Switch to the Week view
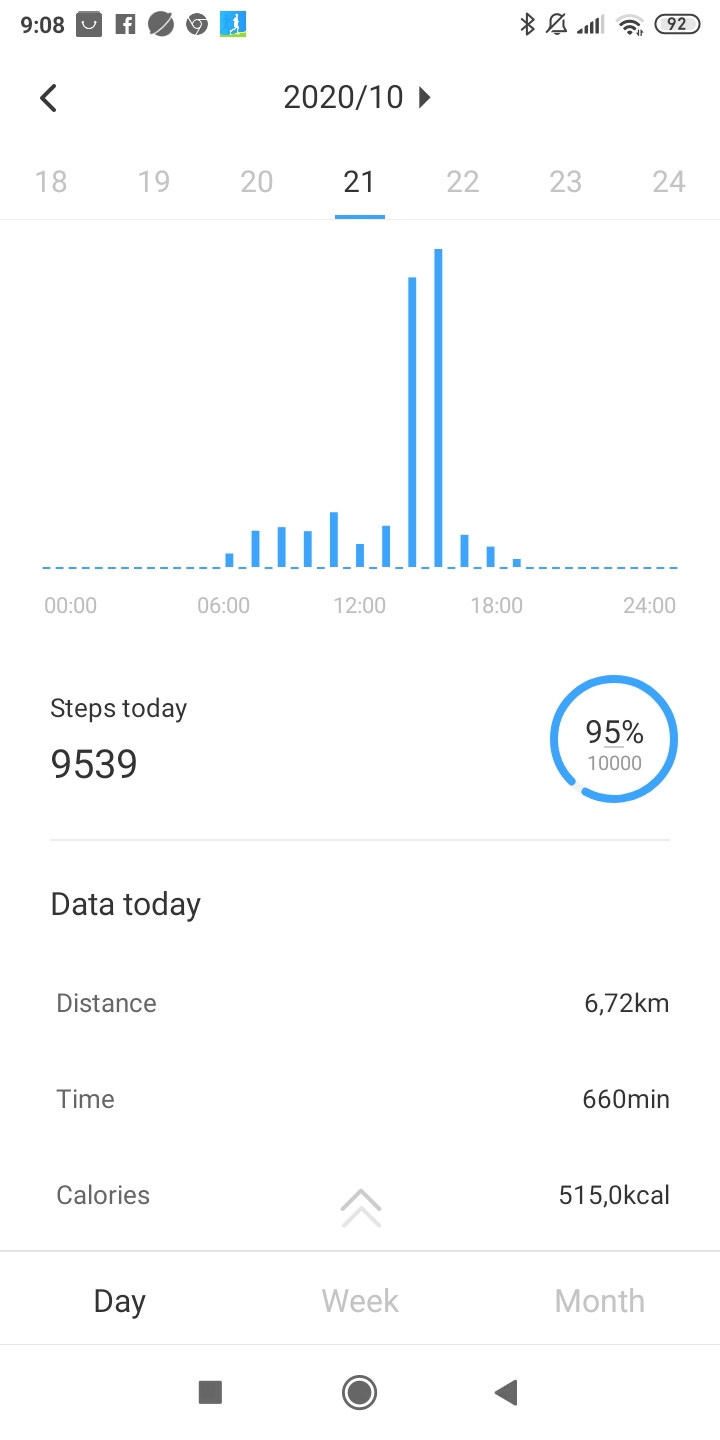 pos(360,1301)
